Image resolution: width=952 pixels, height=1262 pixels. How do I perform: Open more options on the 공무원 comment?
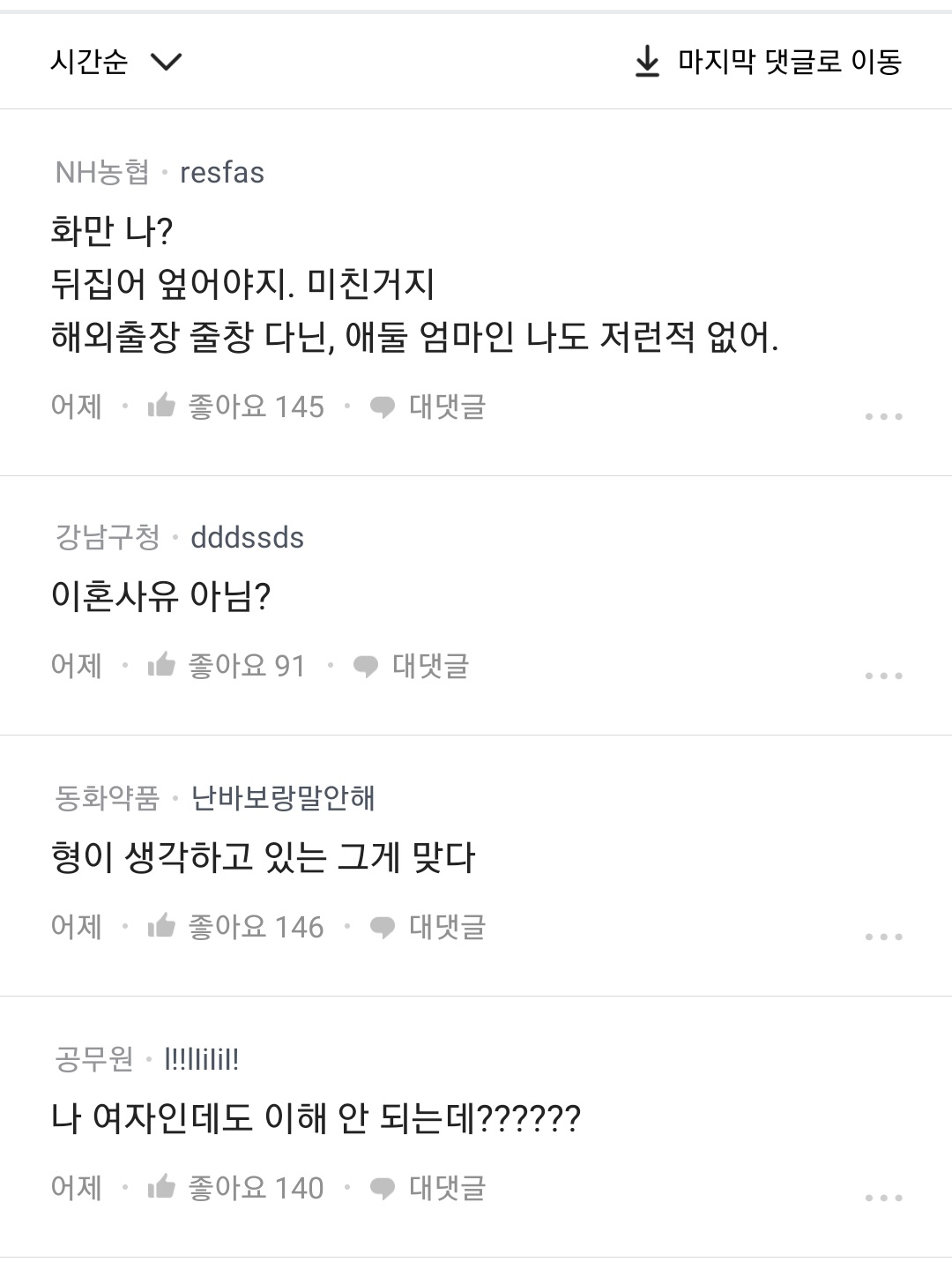click(x=883, y=1198)
